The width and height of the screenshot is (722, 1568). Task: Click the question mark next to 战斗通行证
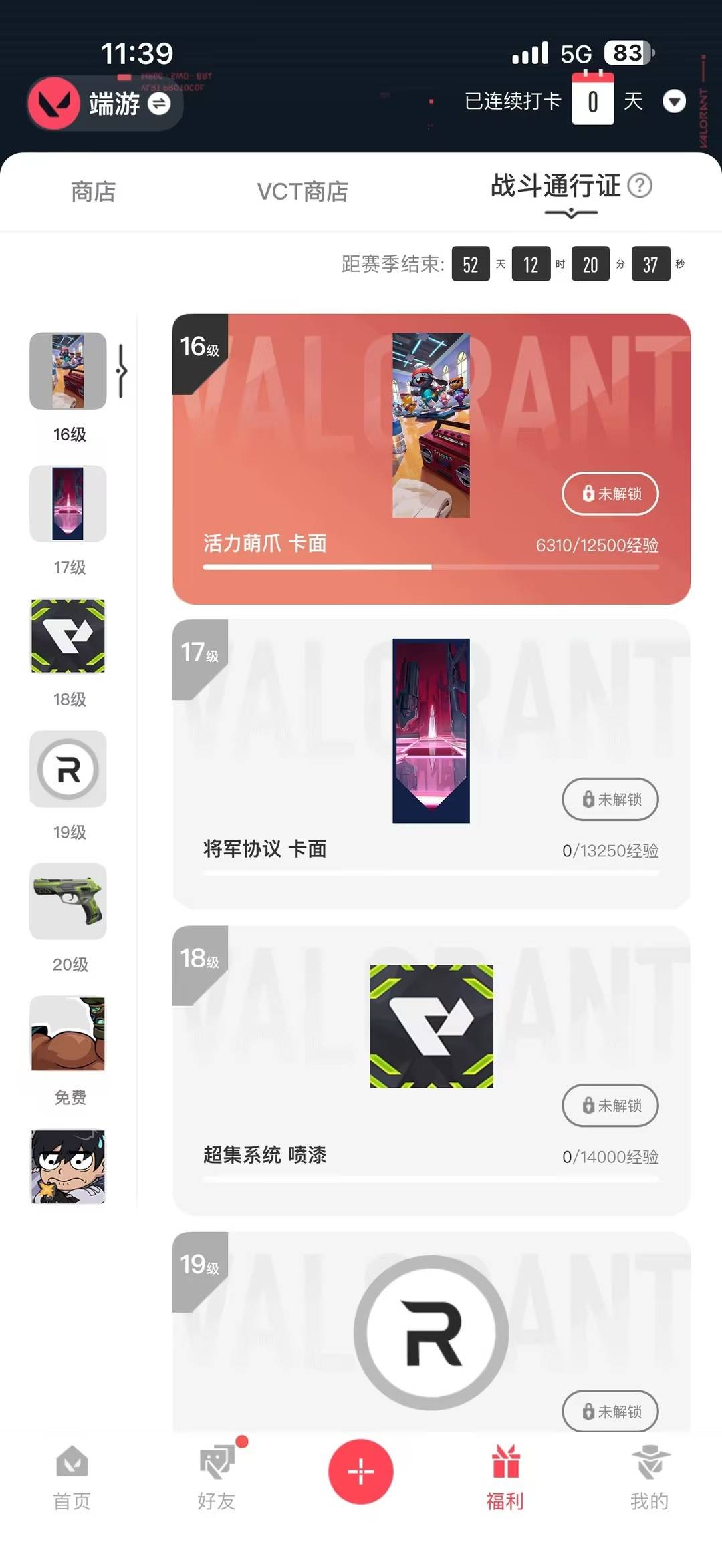click(x=641, y=187)
